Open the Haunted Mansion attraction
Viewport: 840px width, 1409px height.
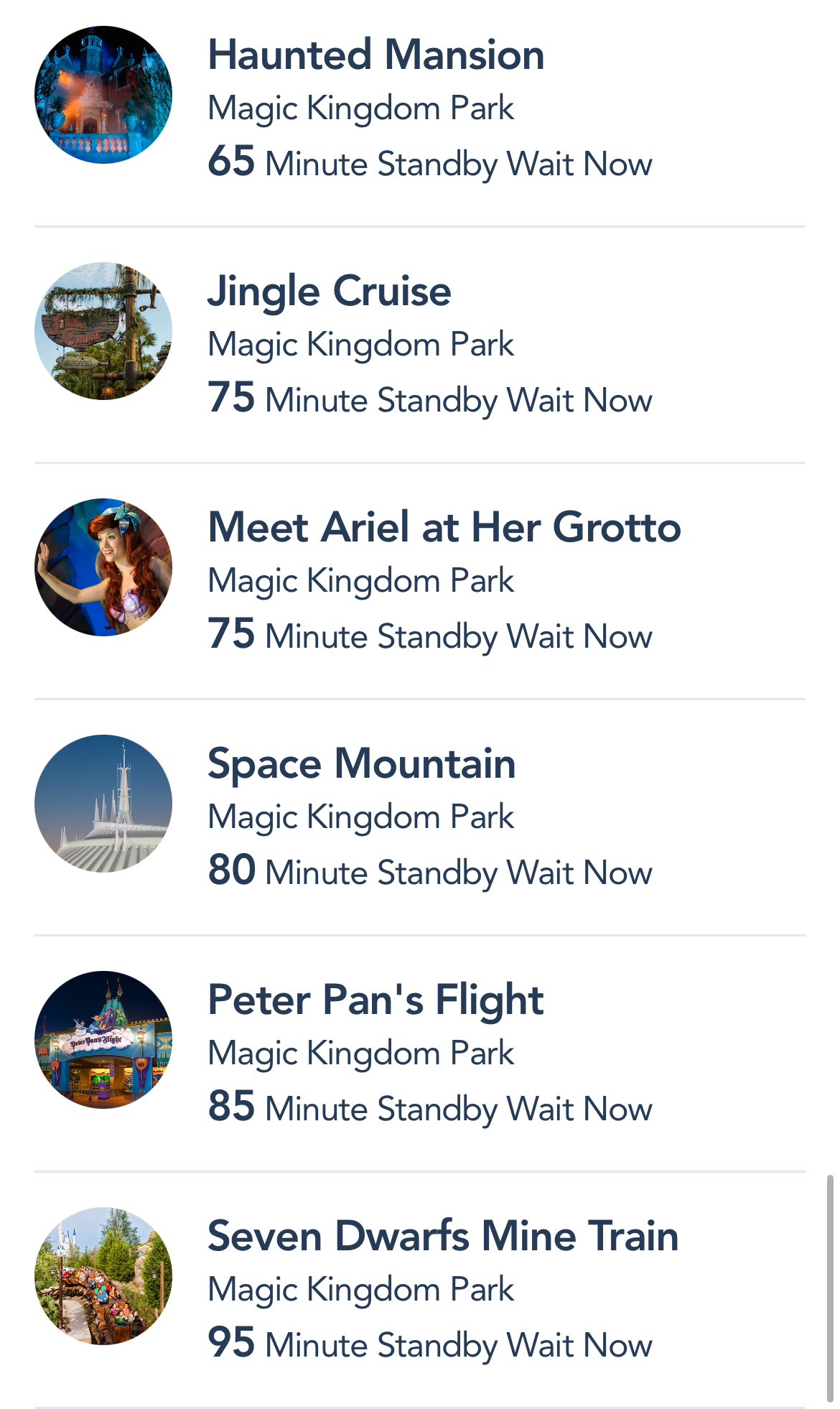point(375,56)
